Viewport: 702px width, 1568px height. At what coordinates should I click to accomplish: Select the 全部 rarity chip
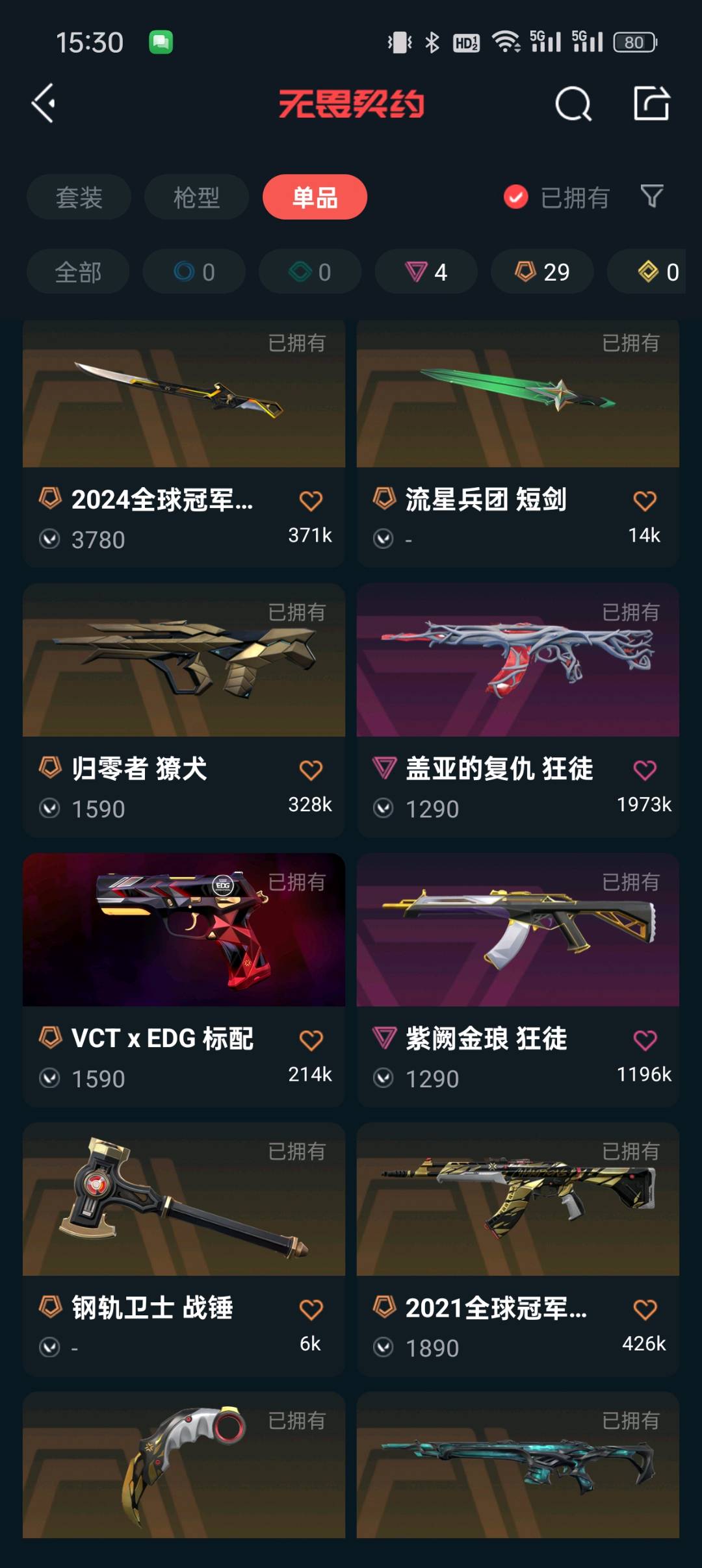click(78, 272)
